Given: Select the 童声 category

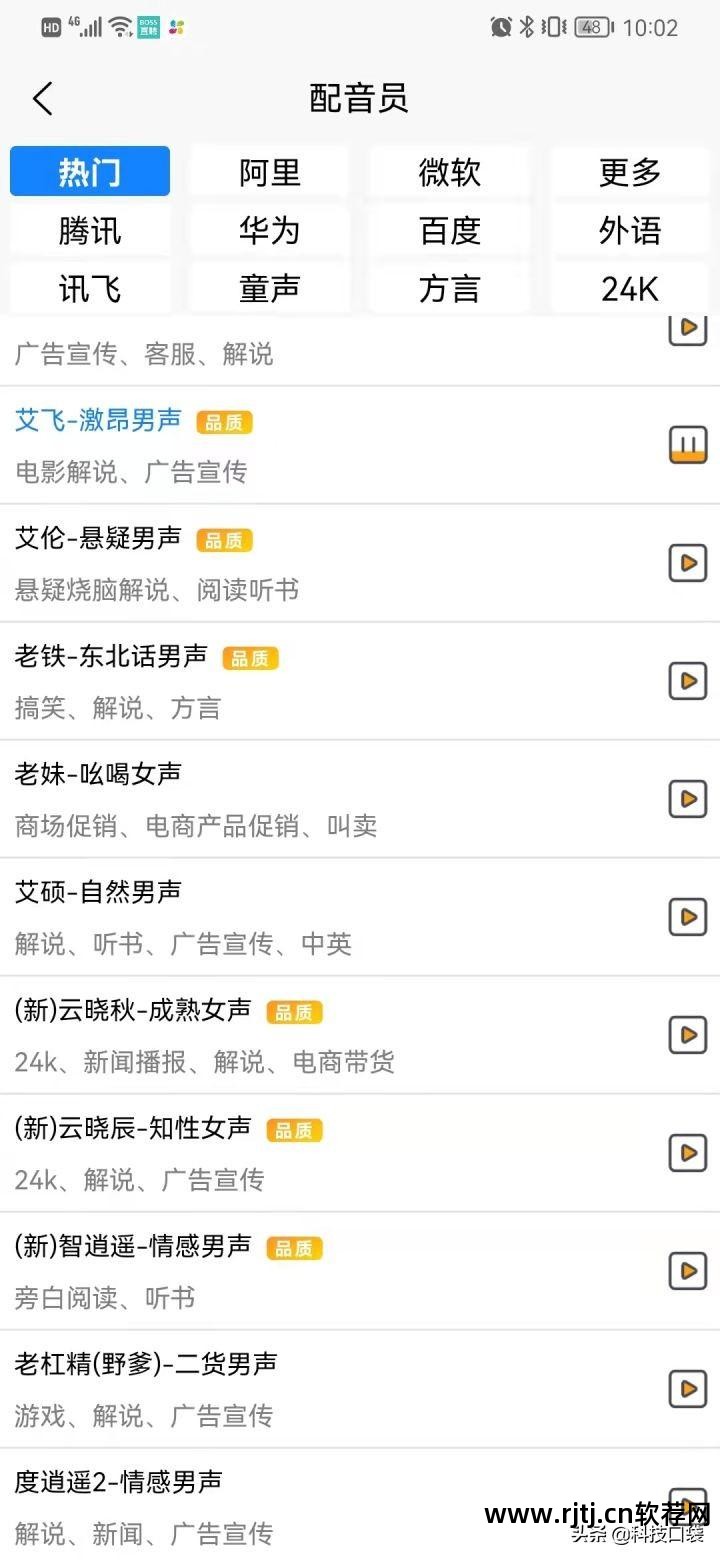Looking at the screenshot, I should (x=269, y=289).
